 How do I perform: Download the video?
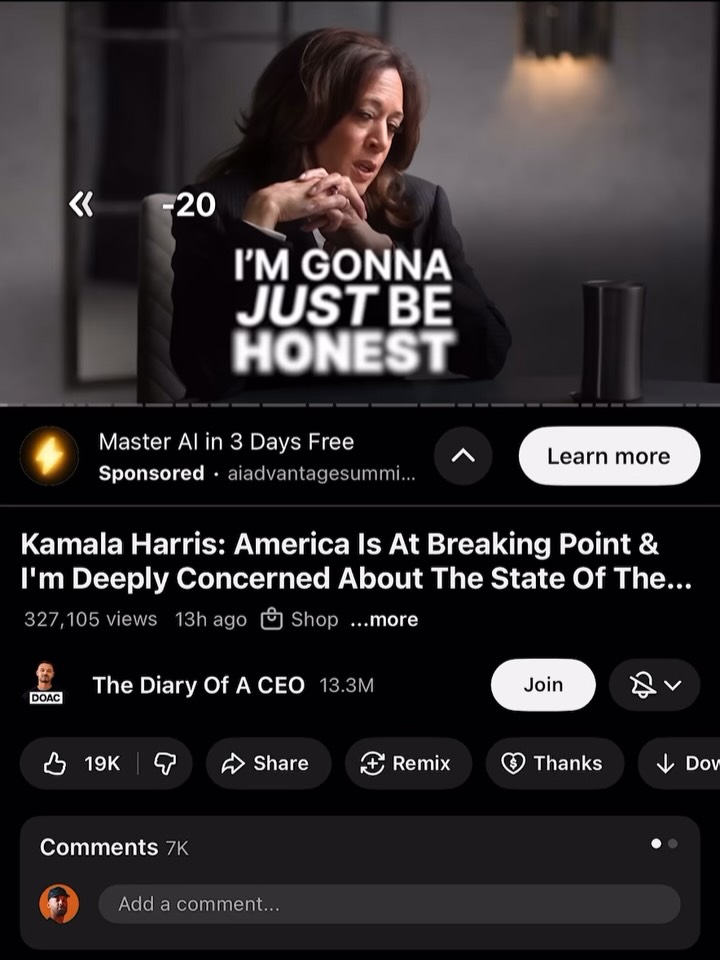pos(685,763)
